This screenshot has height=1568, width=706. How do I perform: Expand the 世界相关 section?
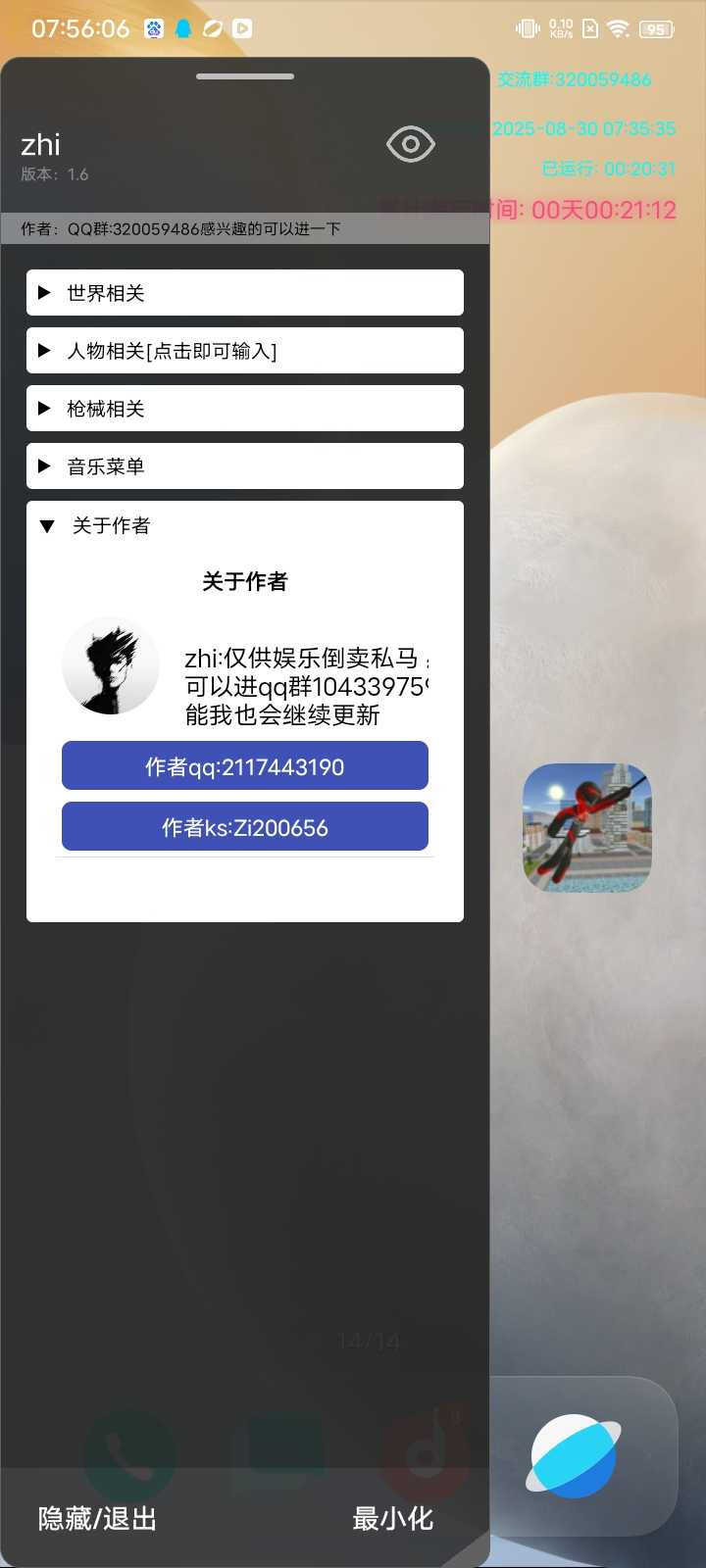click(244, 293)
